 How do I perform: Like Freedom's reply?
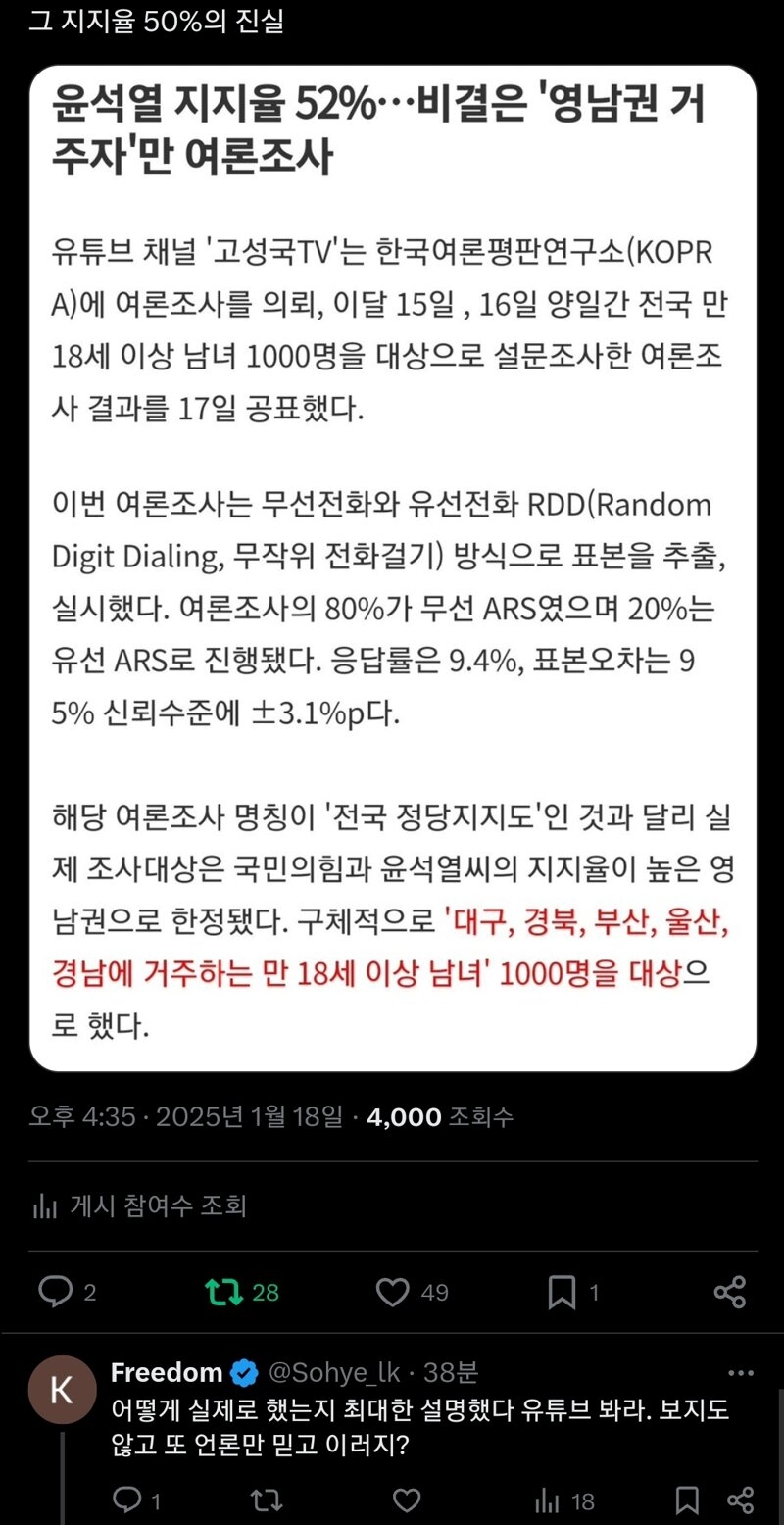click(406, 1500)
